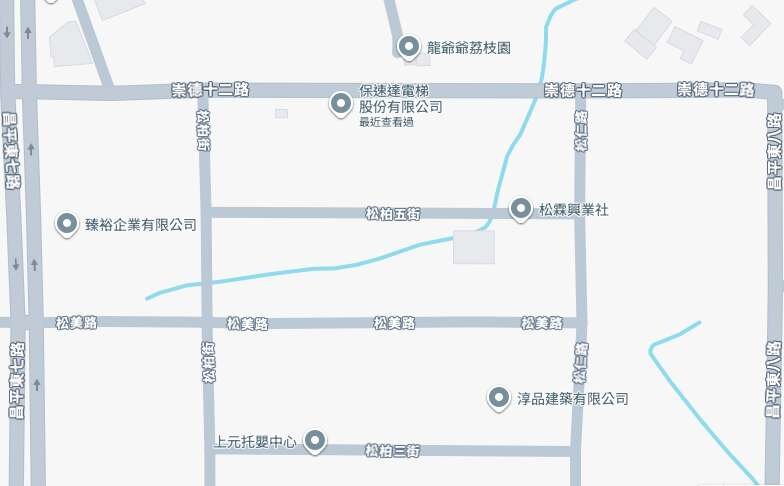Select the 上元托嬰中心 pin
This screenshot has height=486, width=784.
click(x=316, y=440)
